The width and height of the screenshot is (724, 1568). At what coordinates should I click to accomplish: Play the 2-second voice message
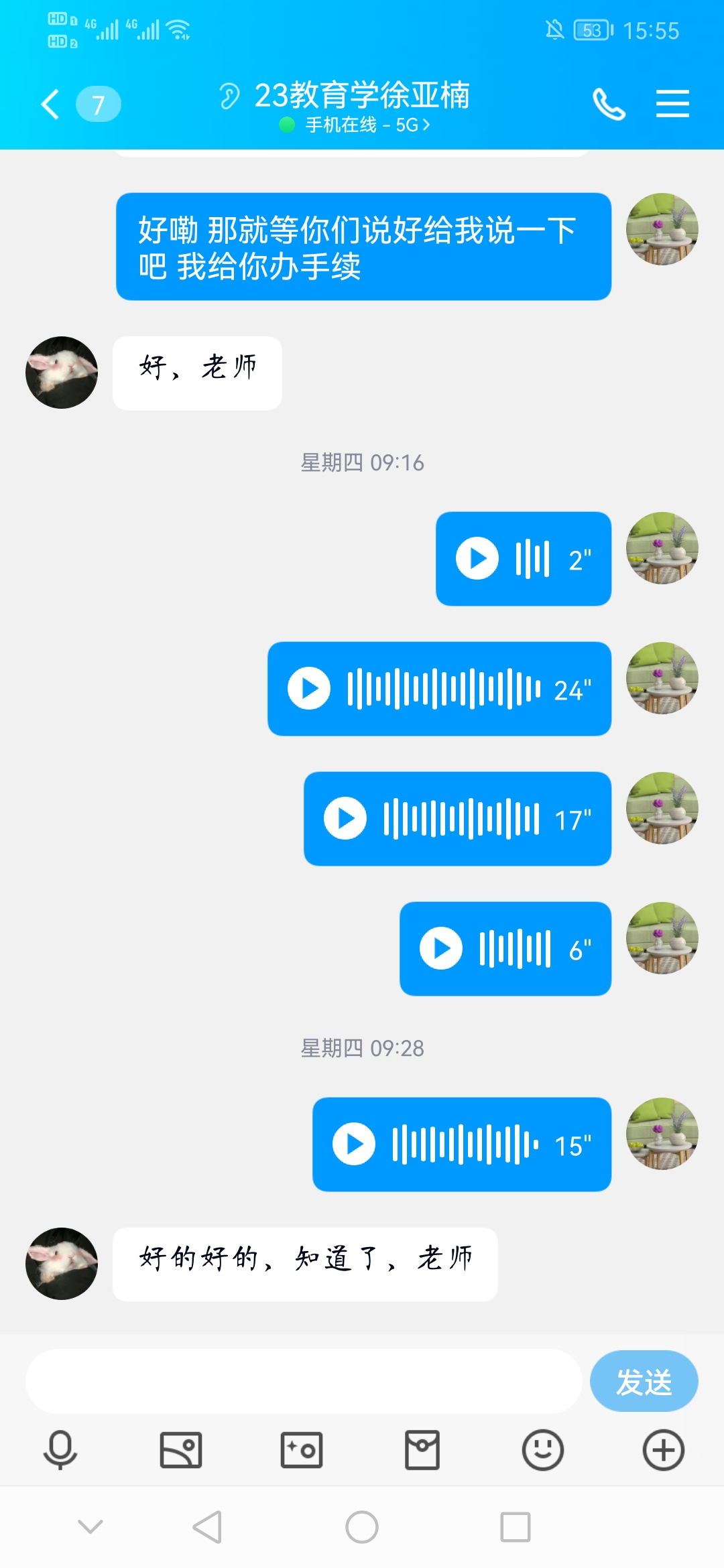click(524, 559)
